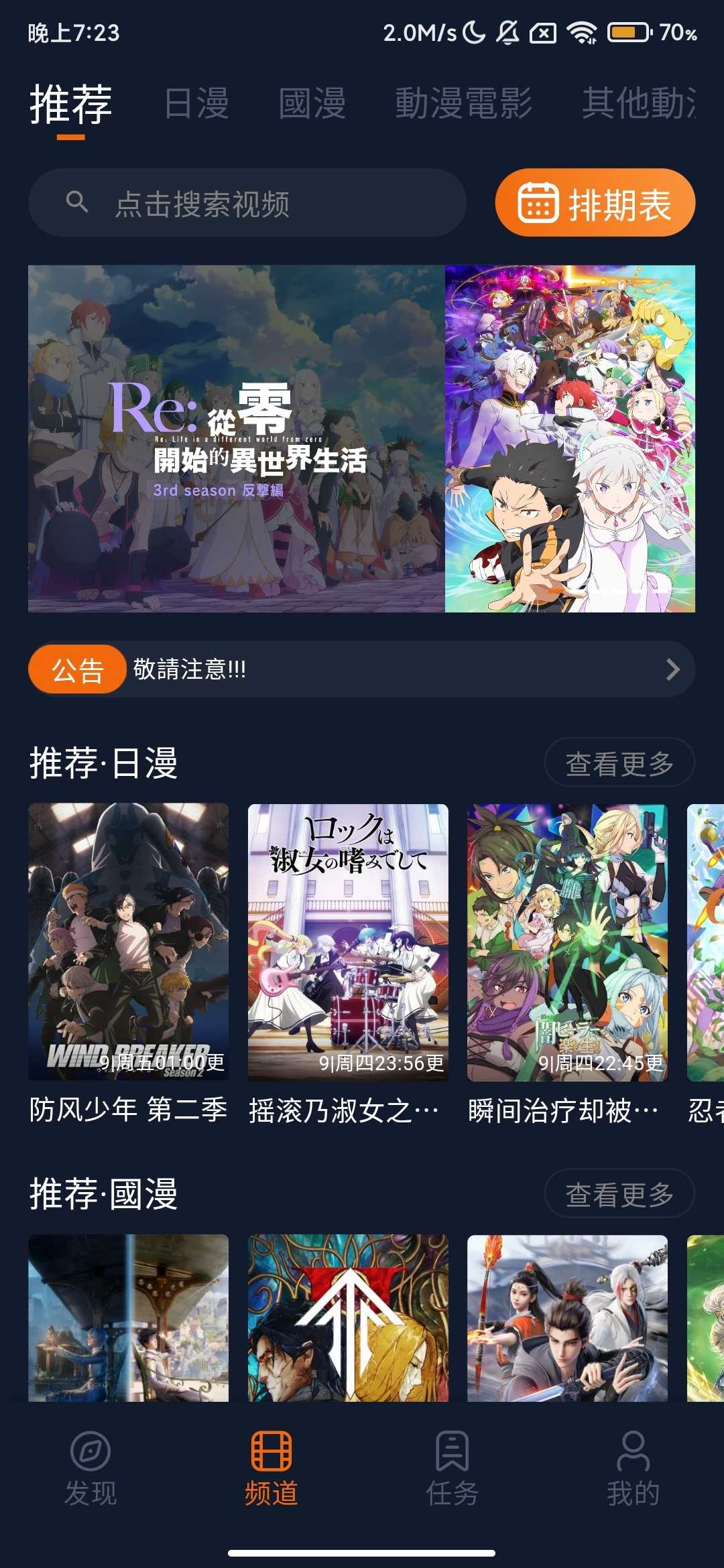Select the 频道 bottom tab
The width and height of the screenshot is (724, 1568).
271,1468
